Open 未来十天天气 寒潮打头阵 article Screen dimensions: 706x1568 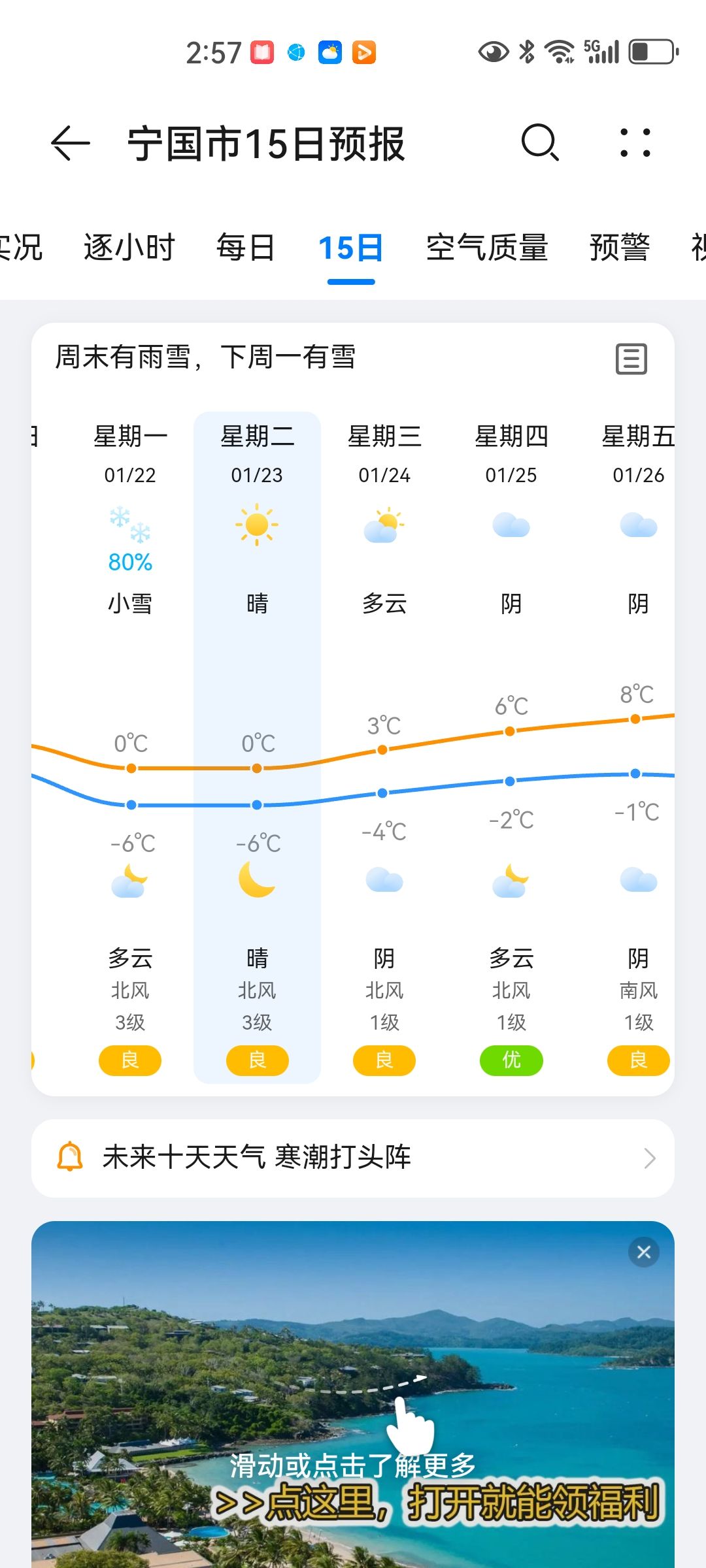(x=353, y=1158)
